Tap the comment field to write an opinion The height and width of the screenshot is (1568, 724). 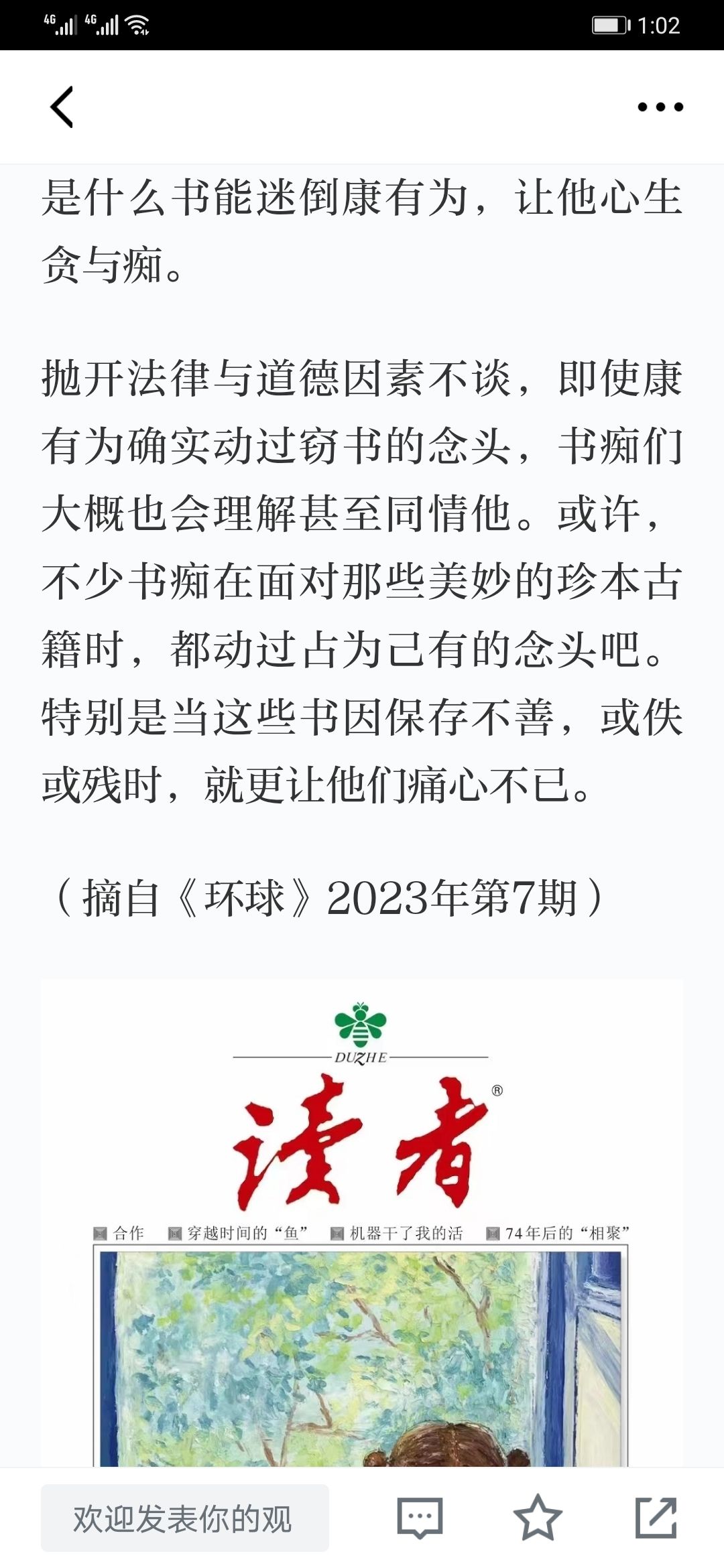pyautogui.click(x=184, y=1518)
